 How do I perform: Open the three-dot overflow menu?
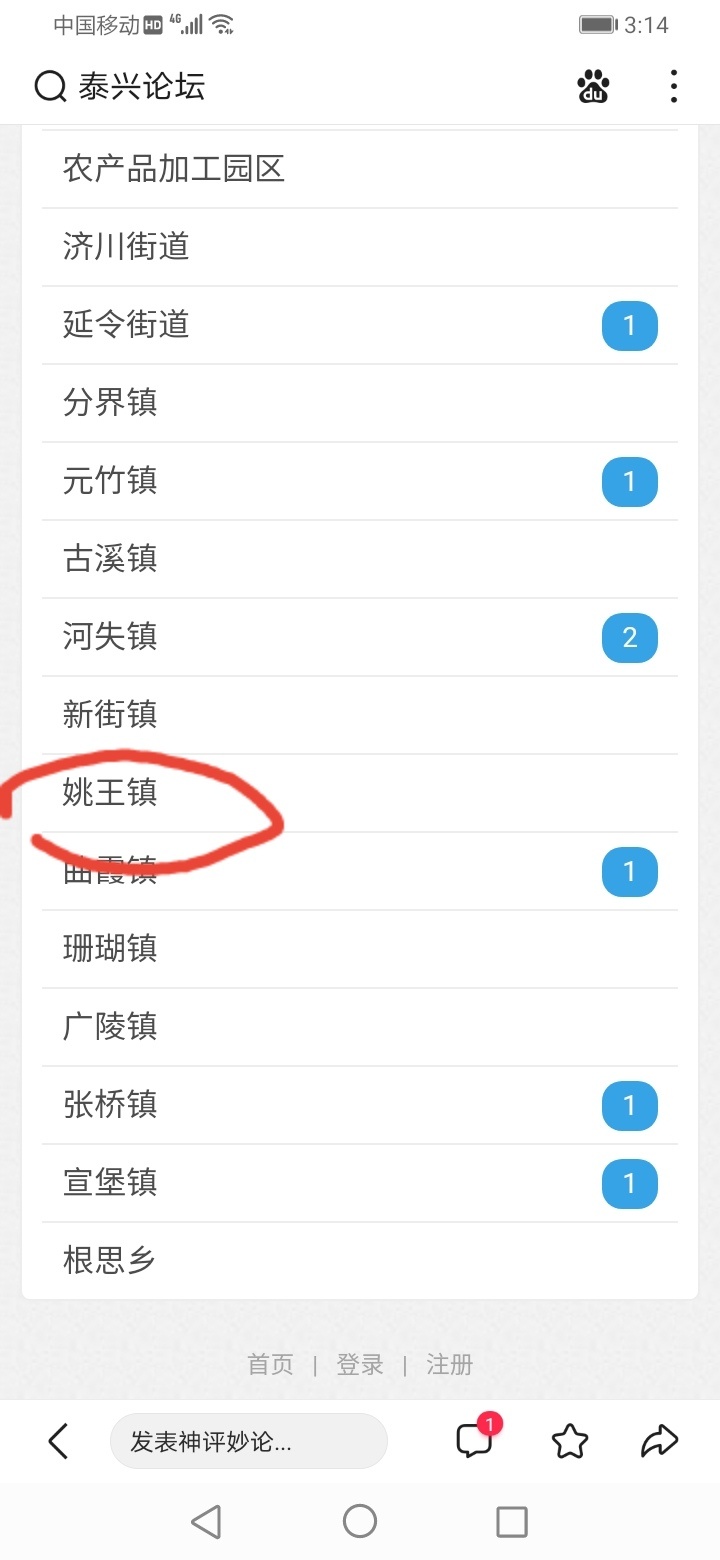click(674, 87)
